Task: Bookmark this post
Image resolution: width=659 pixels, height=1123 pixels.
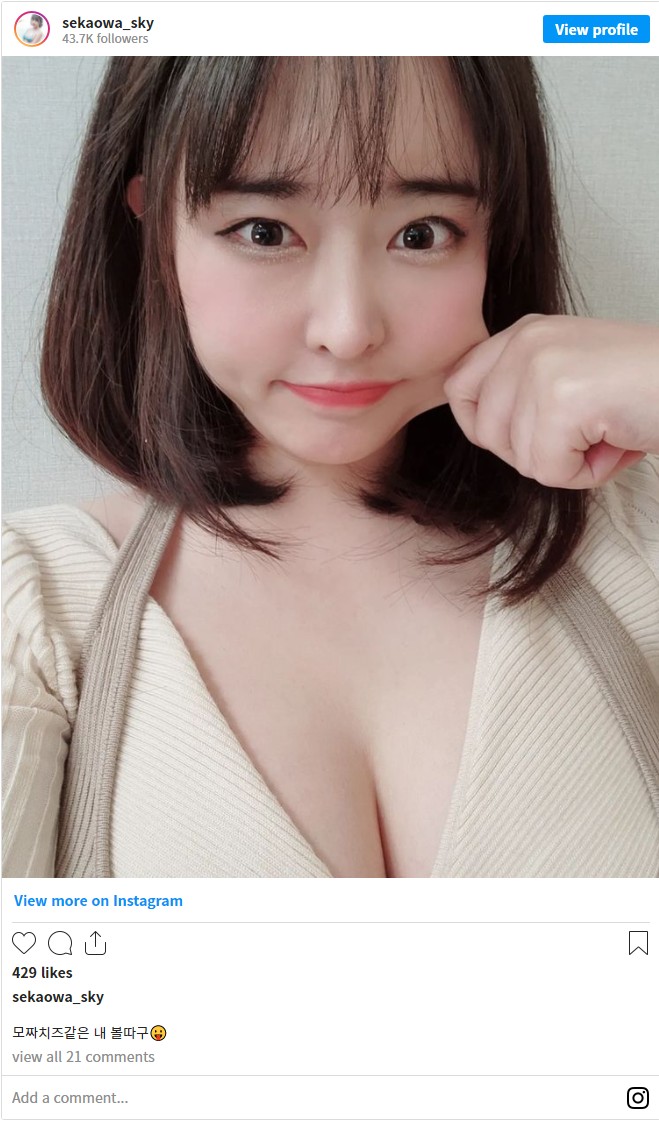Action: pyautogui.click(x=638, y=943)
